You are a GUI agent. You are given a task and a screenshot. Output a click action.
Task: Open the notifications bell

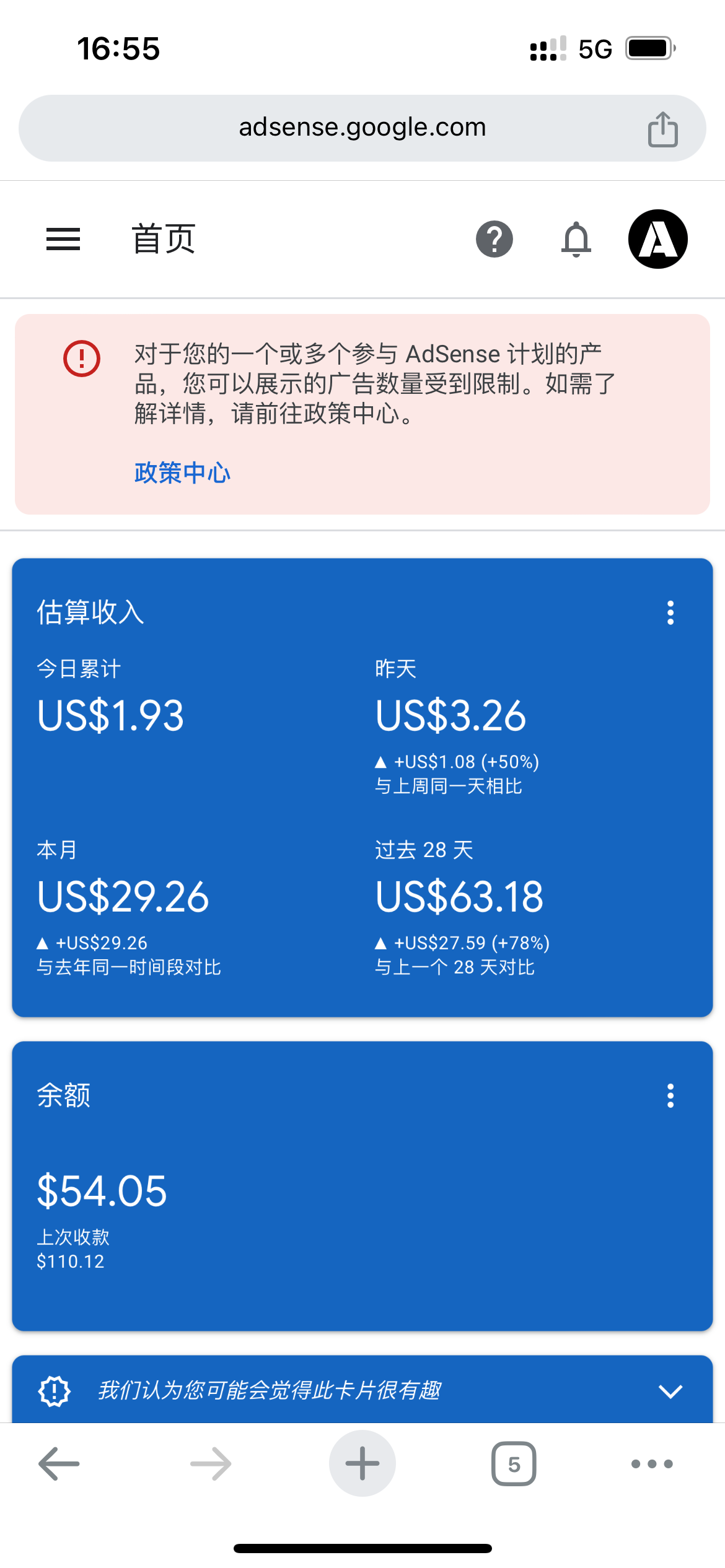click(576, 239)
